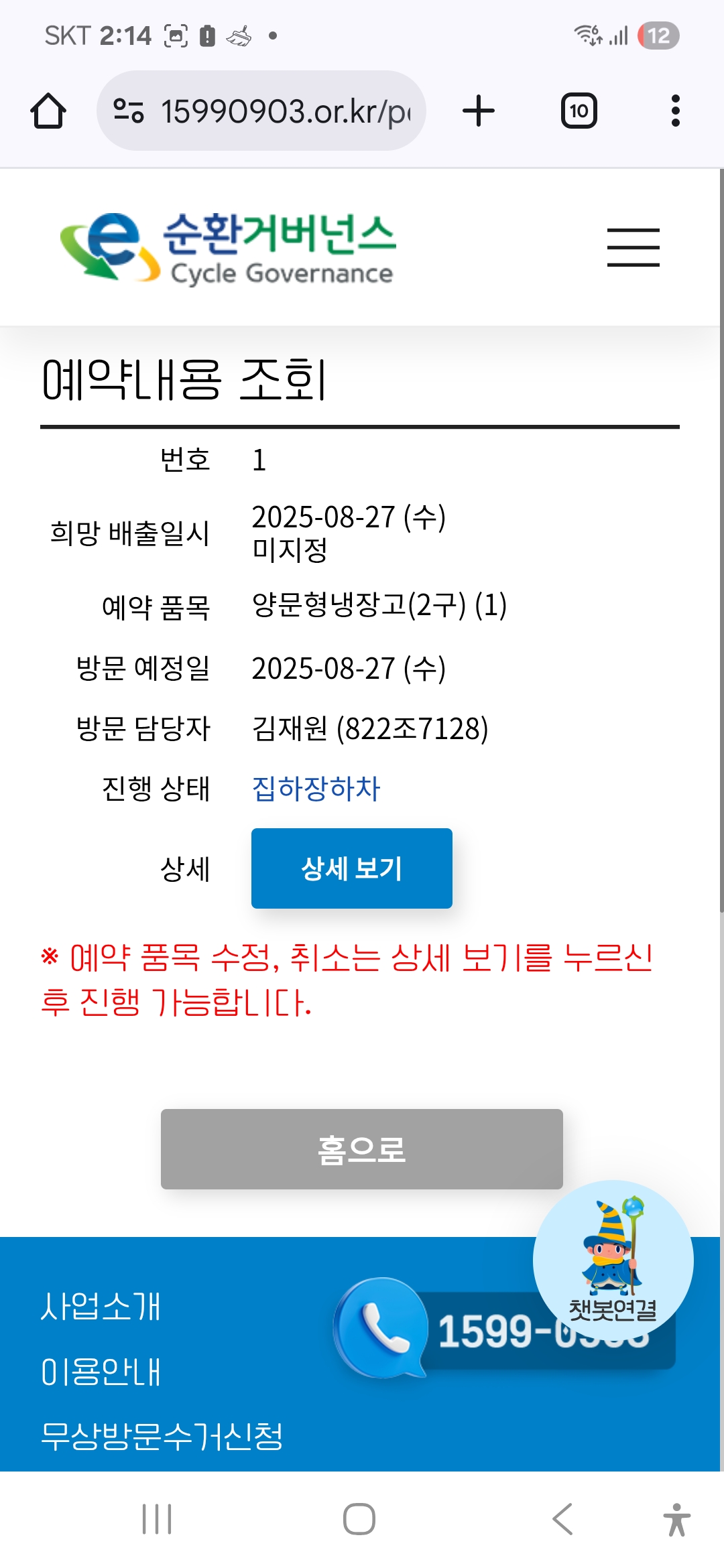This screenshot has width=724, height=1568.
Task: Open a new browser tab
Action: click(479, 111)
